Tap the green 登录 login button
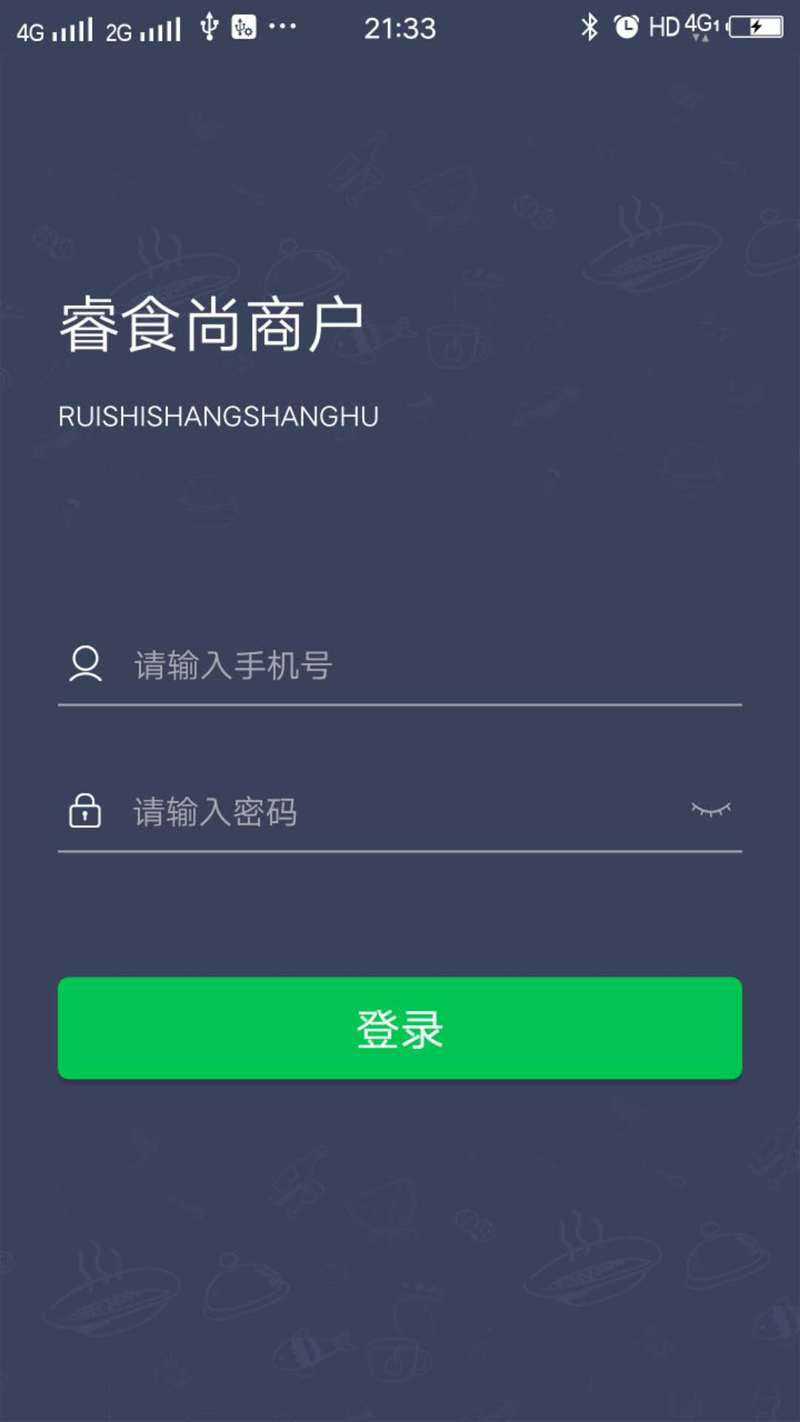Viewport: 800px width, 1422px height. tap(400, 1028)
